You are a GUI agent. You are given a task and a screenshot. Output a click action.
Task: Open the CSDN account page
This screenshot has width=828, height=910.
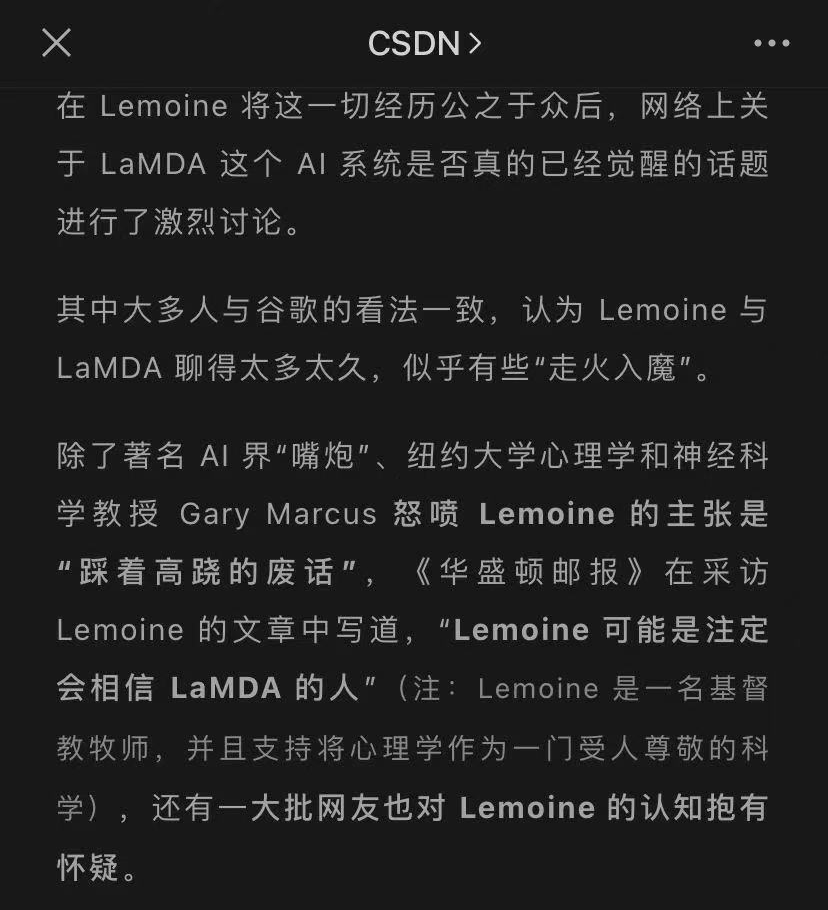click(425, 44)
